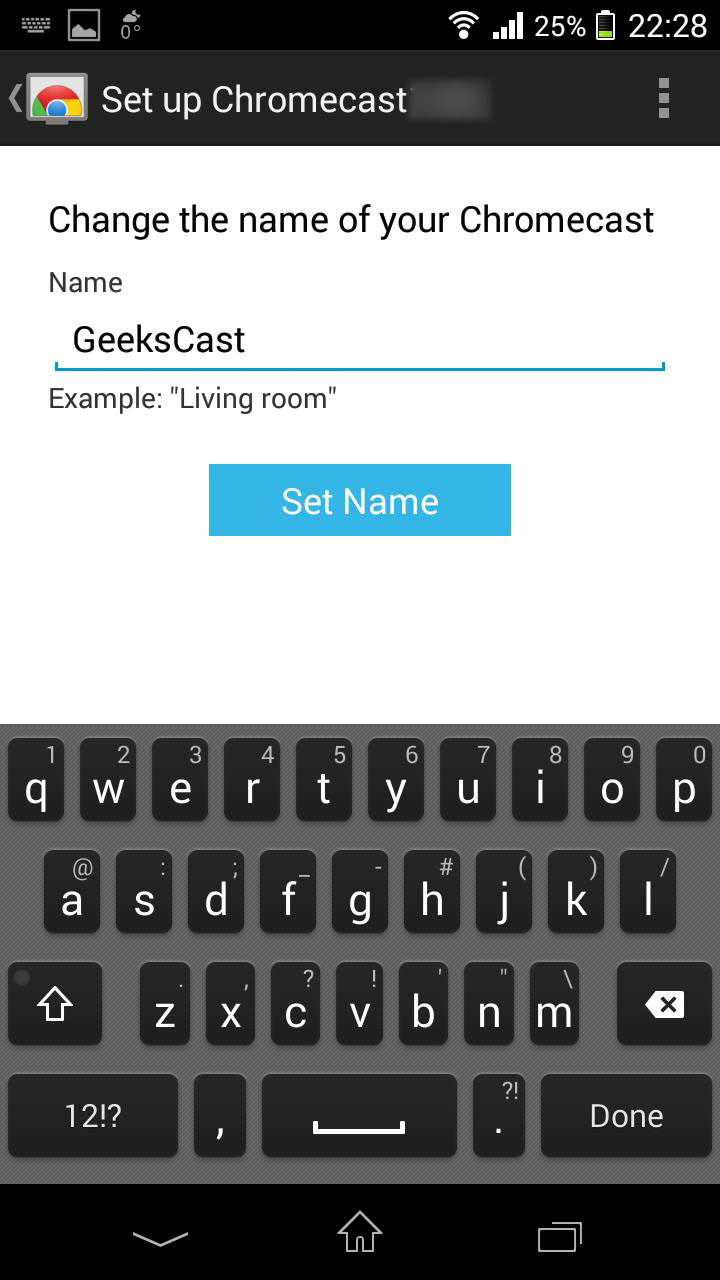Go to the home screen
Viewport: 720px width, 1280px height.
point(359,1232)
